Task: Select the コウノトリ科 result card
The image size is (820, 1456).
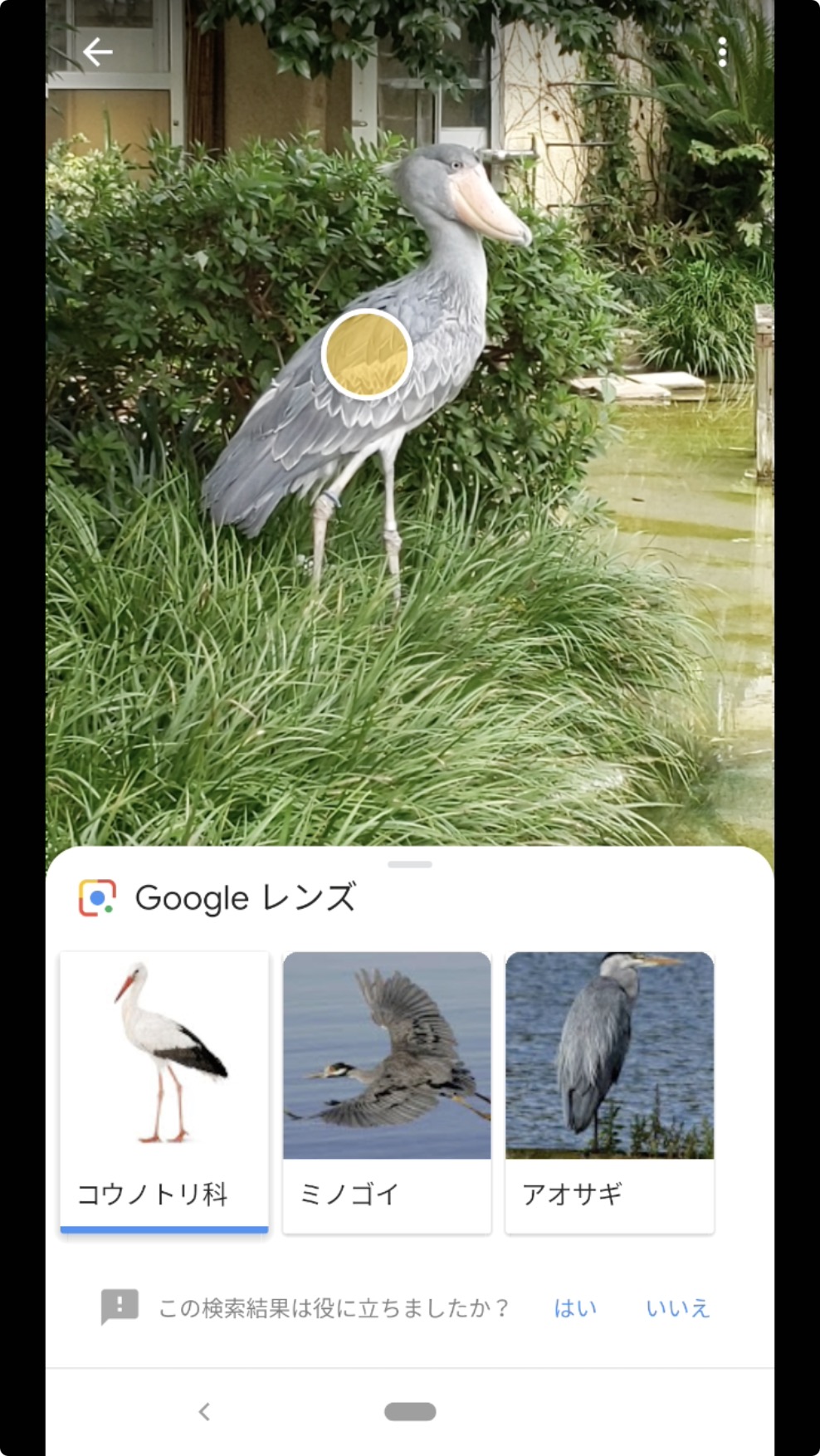Action: click(164, 1092)
